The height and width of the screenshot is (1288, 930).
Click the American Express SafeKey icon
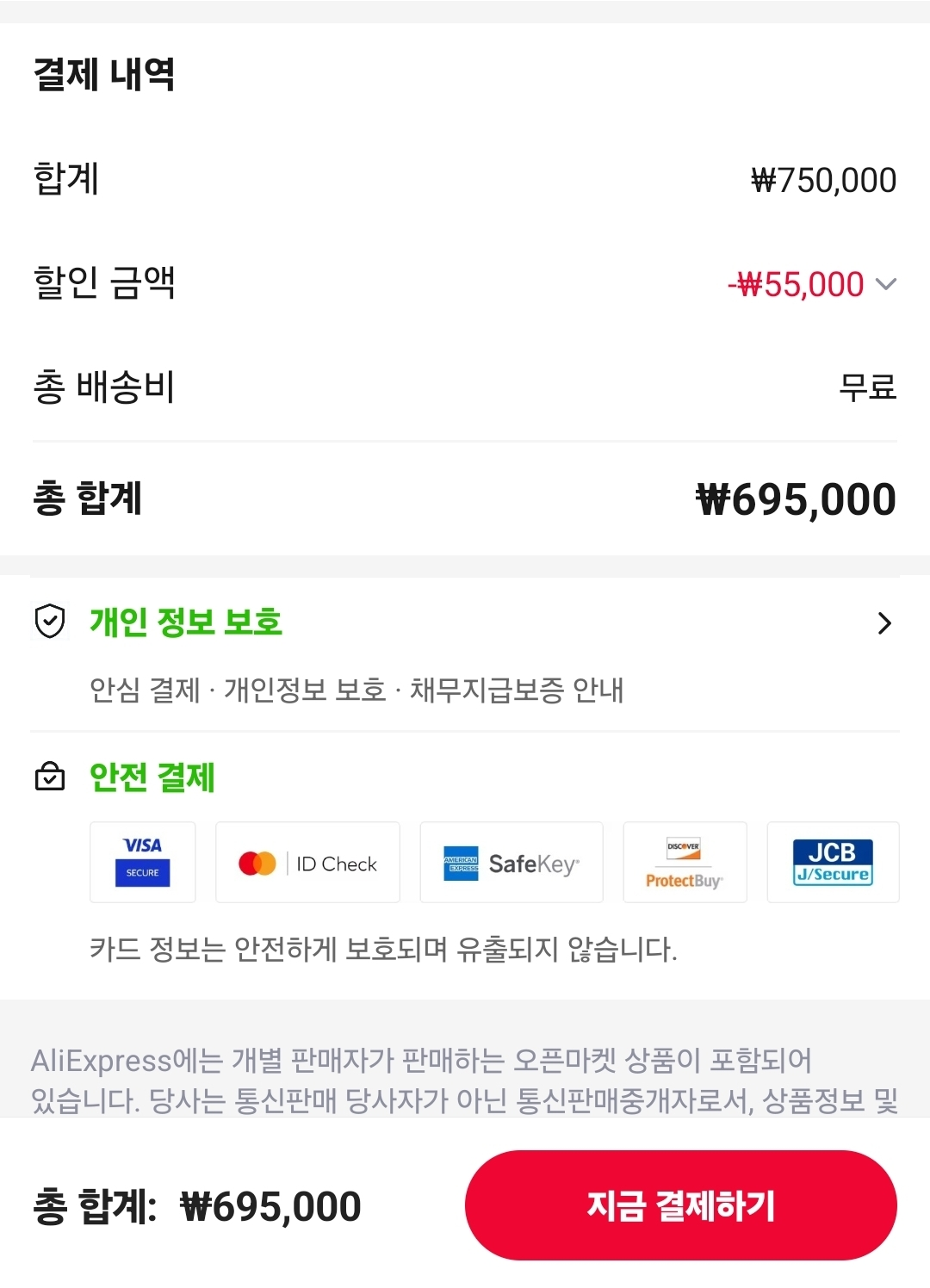point(511,863)
